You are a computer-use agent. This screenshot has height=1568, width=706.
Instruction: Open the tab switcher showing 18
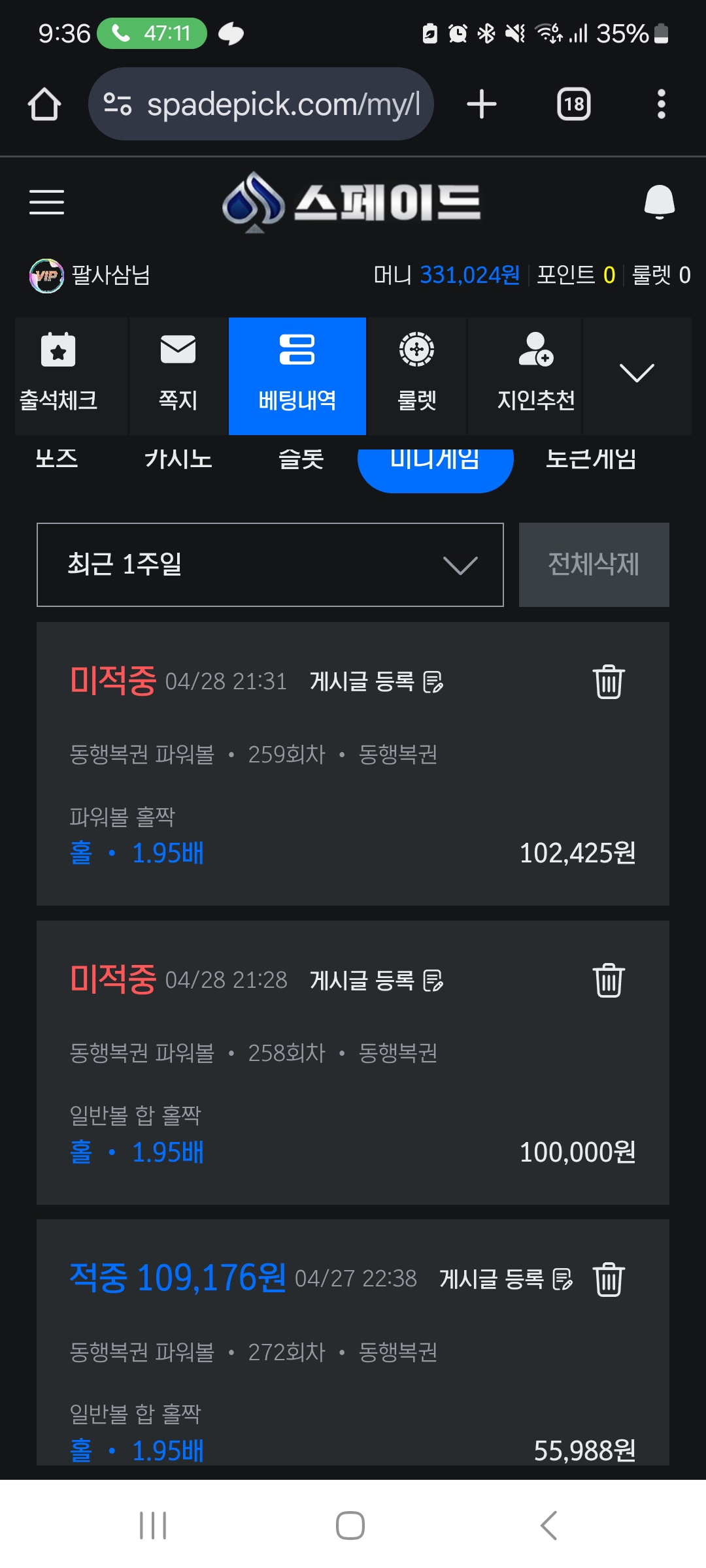573,105
